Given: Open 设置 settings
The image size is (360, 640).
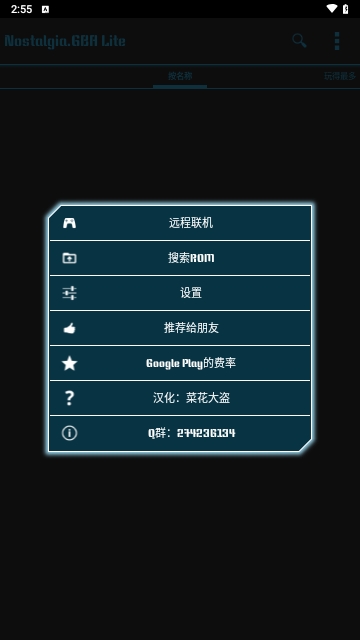Looking at the screenshot, I should pyautogui.click(x=180, y=293).
